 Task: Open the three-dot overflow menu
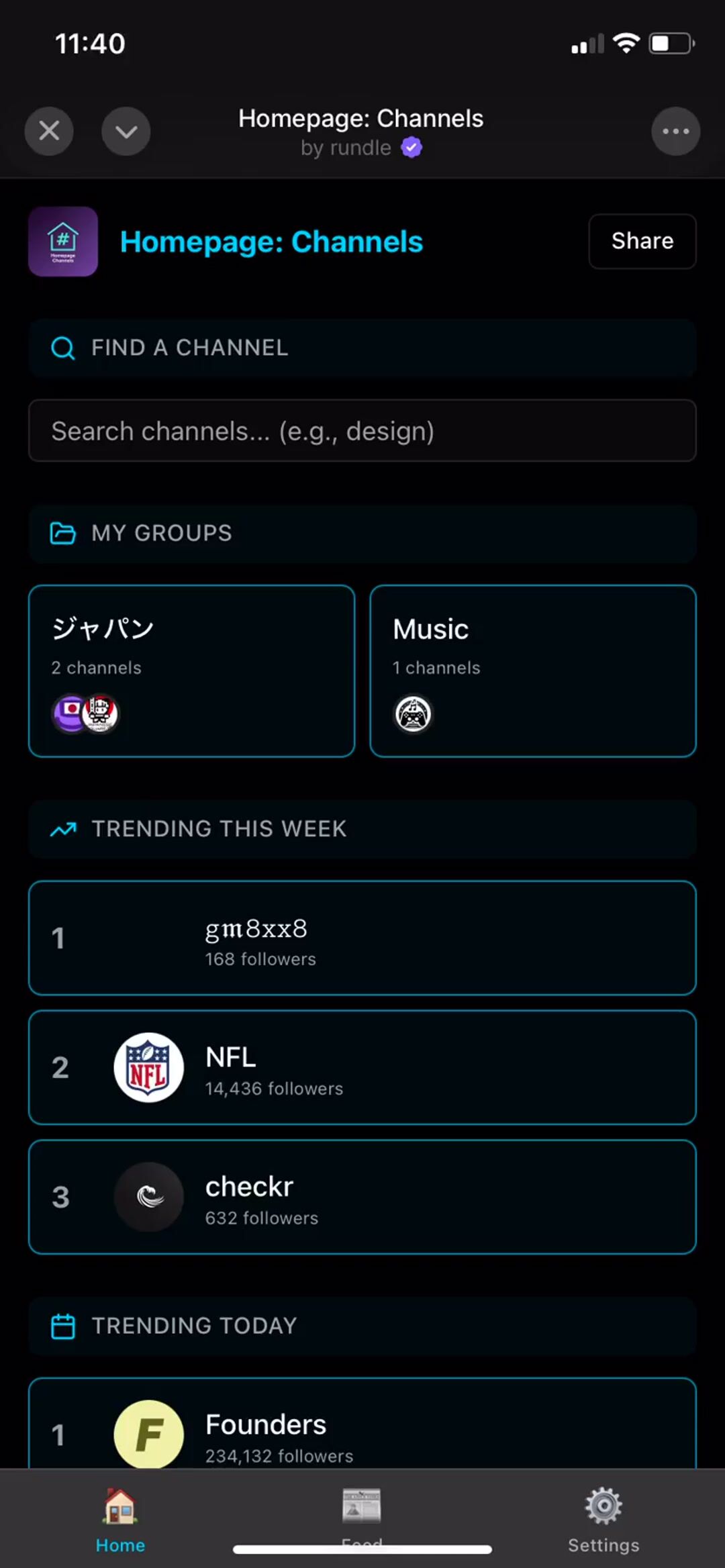point(675,131)
